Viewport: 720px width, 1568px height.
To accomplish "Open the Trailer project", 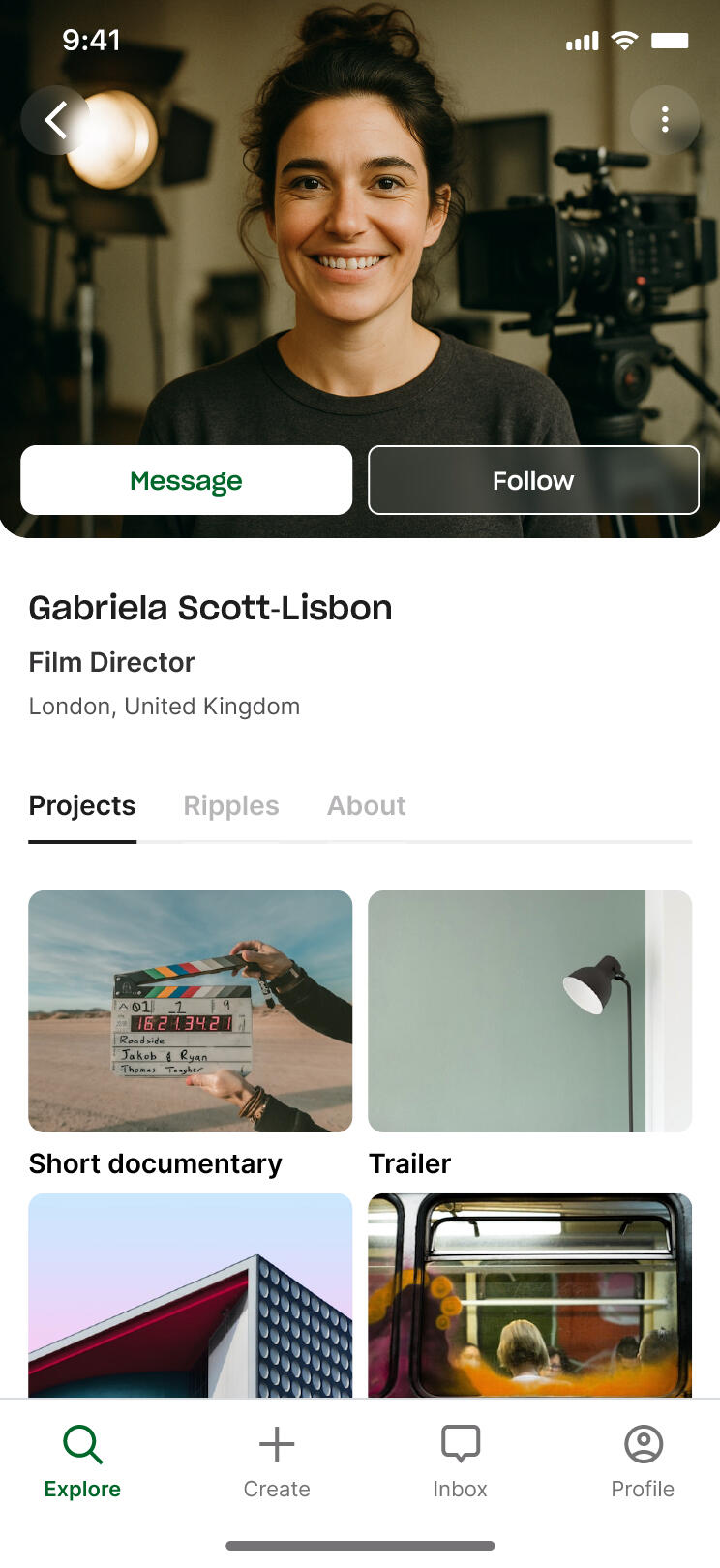I will tap(530, 1011).
